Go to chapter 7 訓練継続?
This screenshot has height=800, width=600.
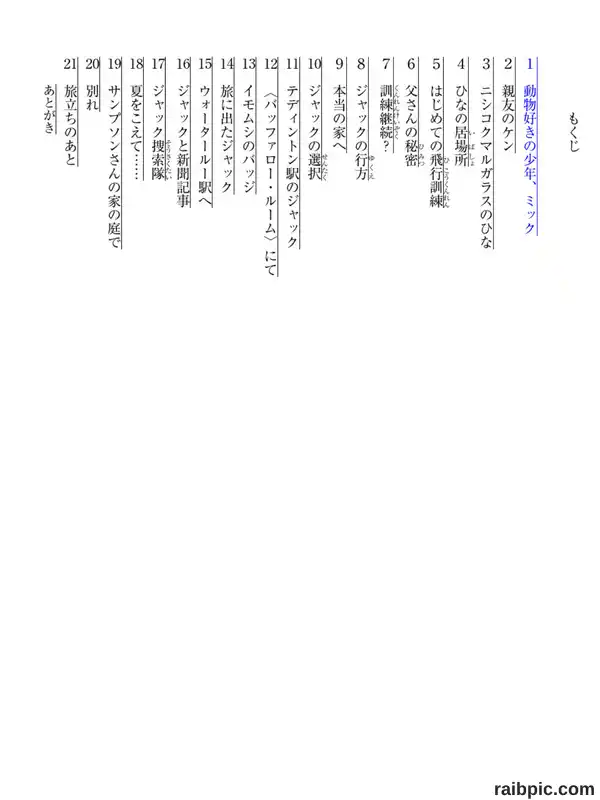coord(387,105)
